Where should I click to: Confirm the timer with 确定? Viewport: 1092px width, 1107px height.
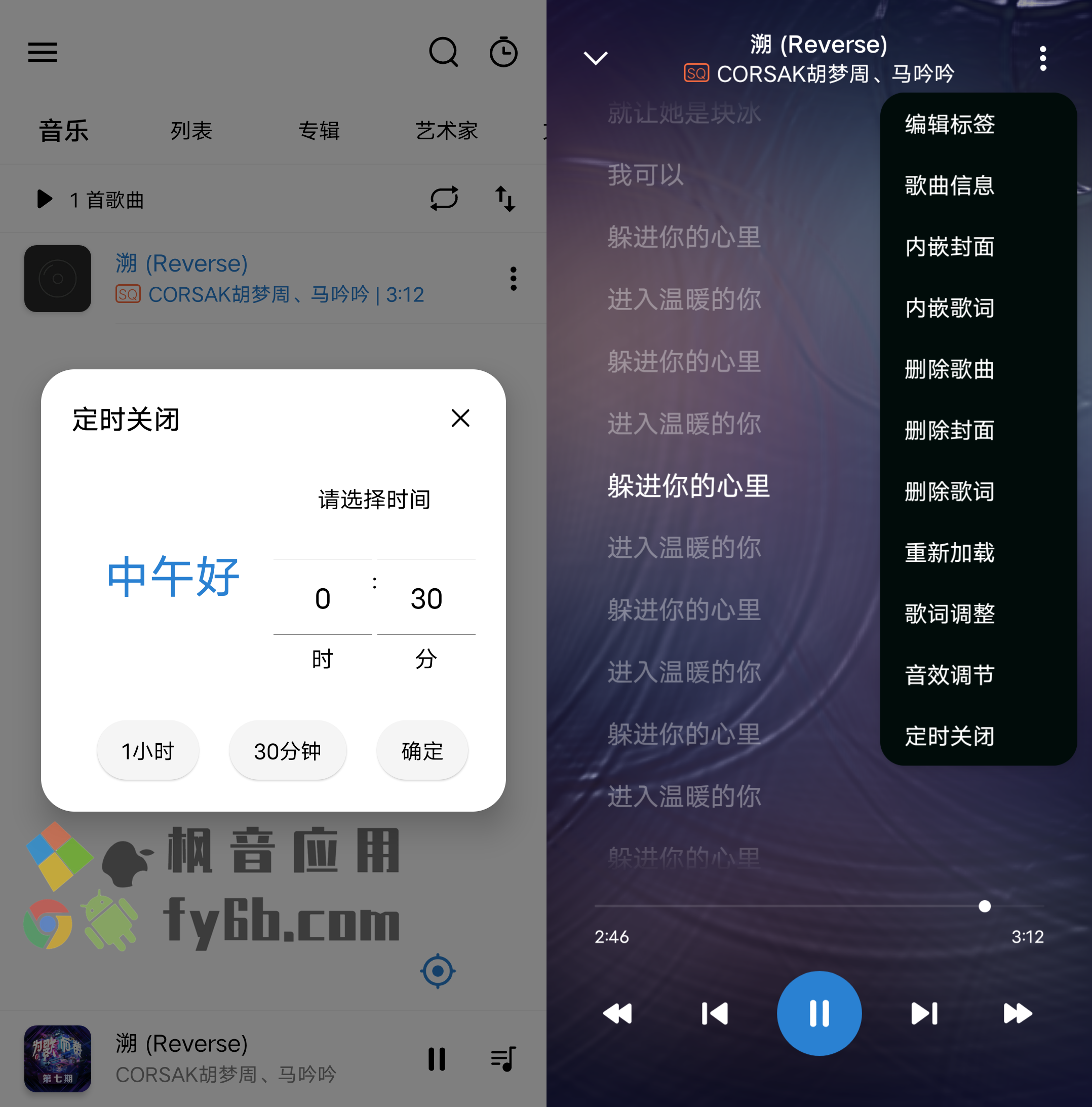click(x=422, y=751)
